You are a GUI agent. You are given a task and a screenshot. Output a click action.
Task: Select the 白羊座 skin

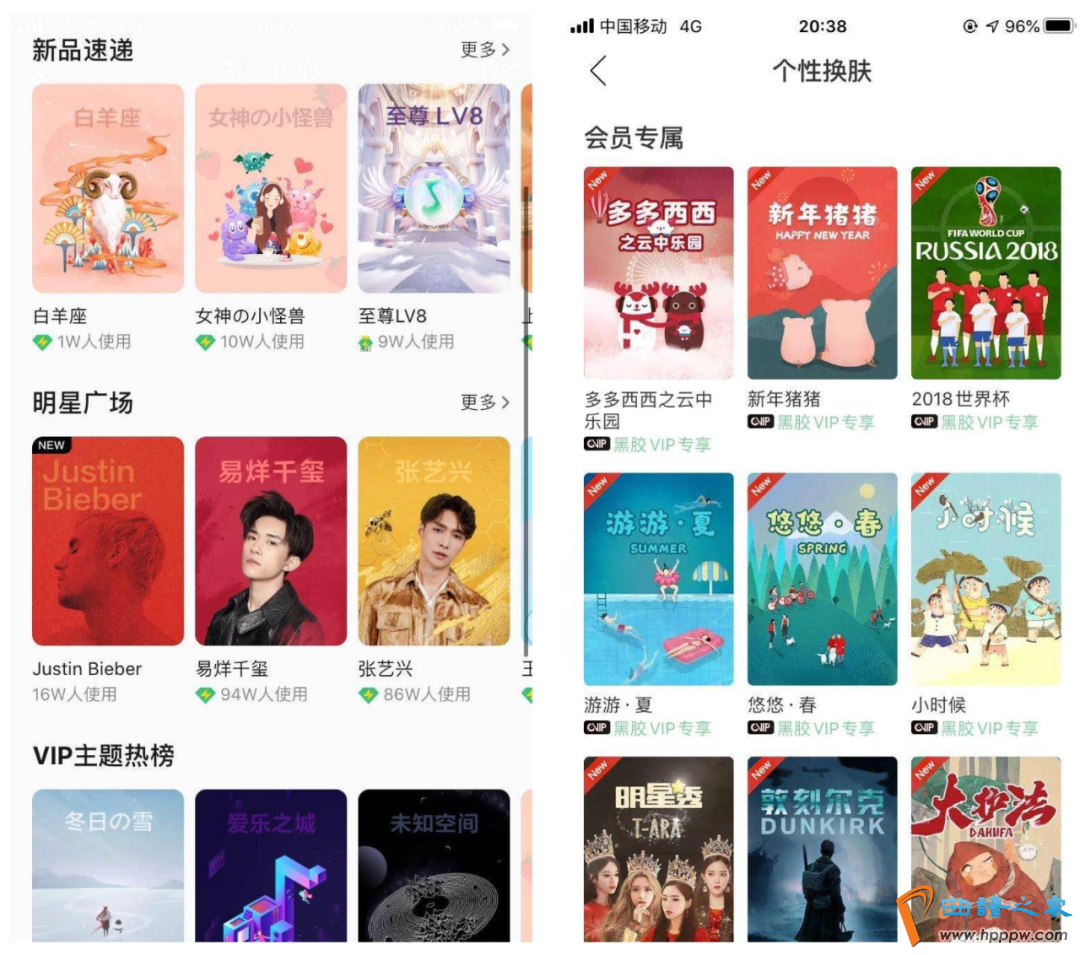(108, 188)
